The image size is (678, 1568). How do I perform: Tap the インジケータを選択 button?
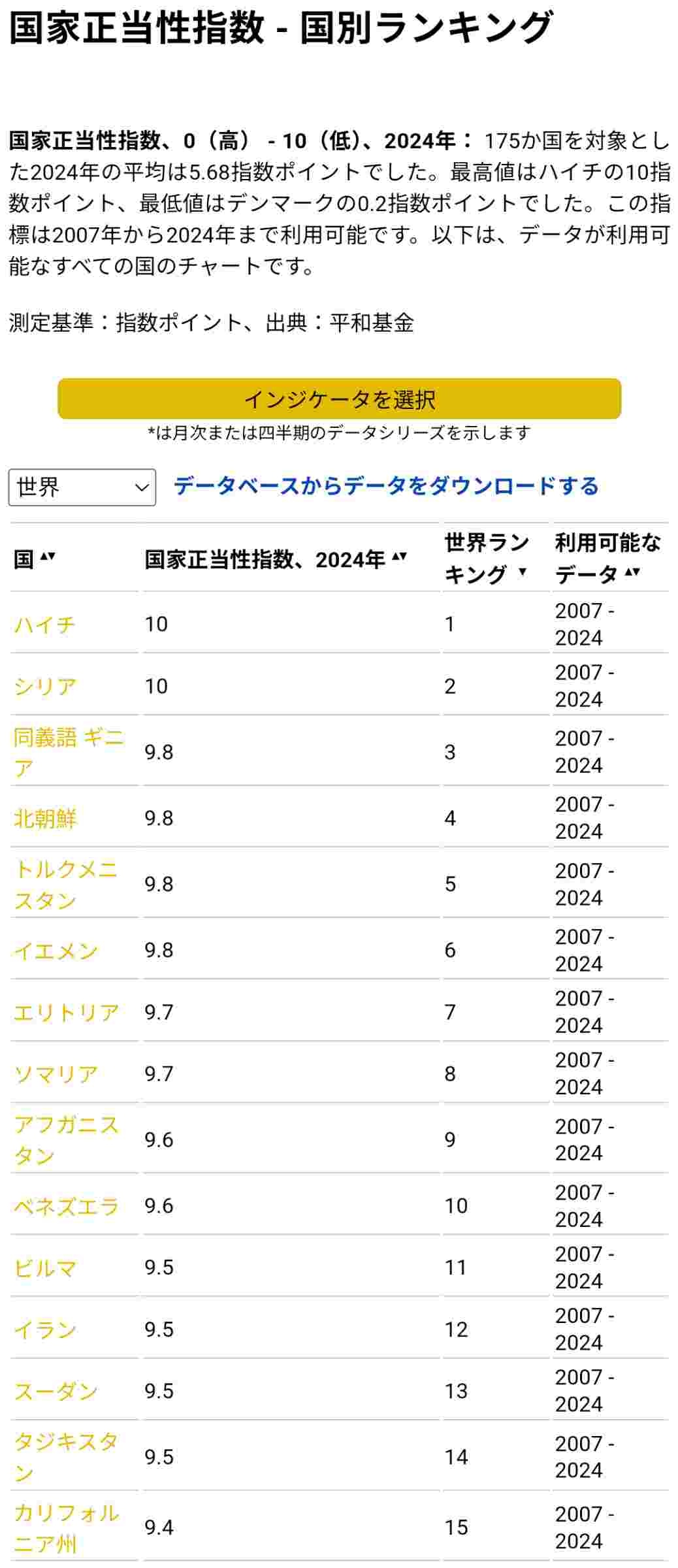coord(339,399)
